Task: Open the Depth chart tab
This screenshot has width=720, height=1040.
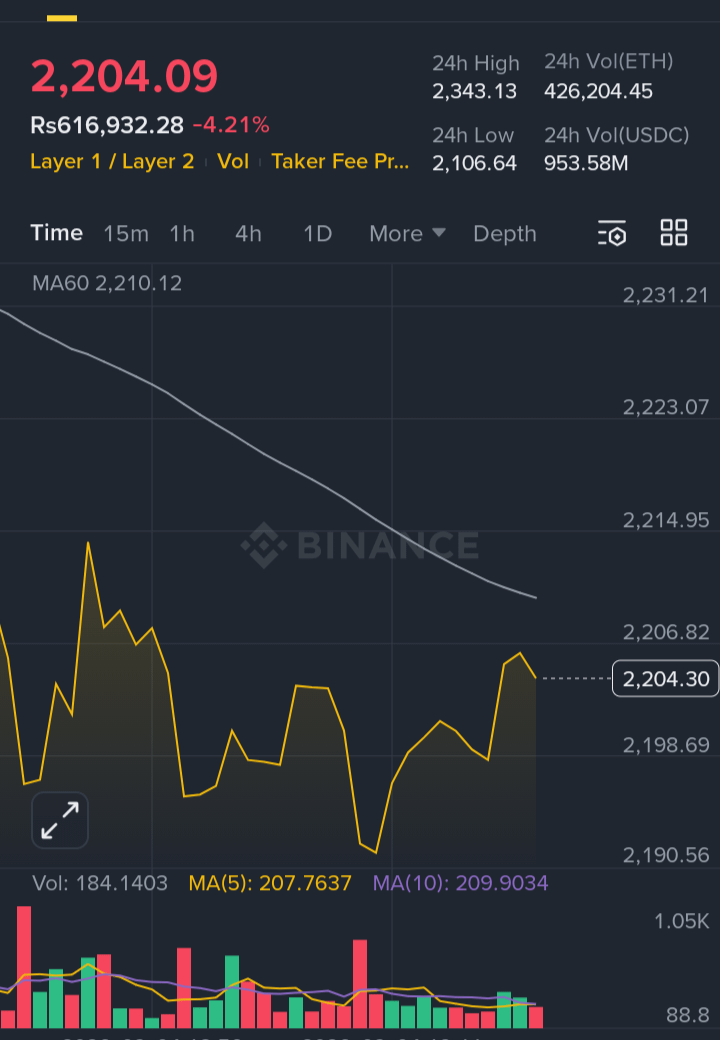Action: (x=505, y=234)
